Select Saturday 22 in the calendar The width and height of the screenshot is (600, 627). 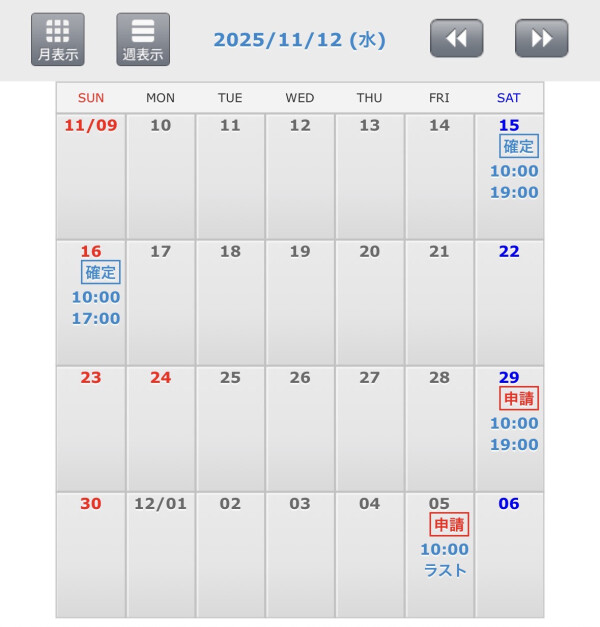point(509,302)
